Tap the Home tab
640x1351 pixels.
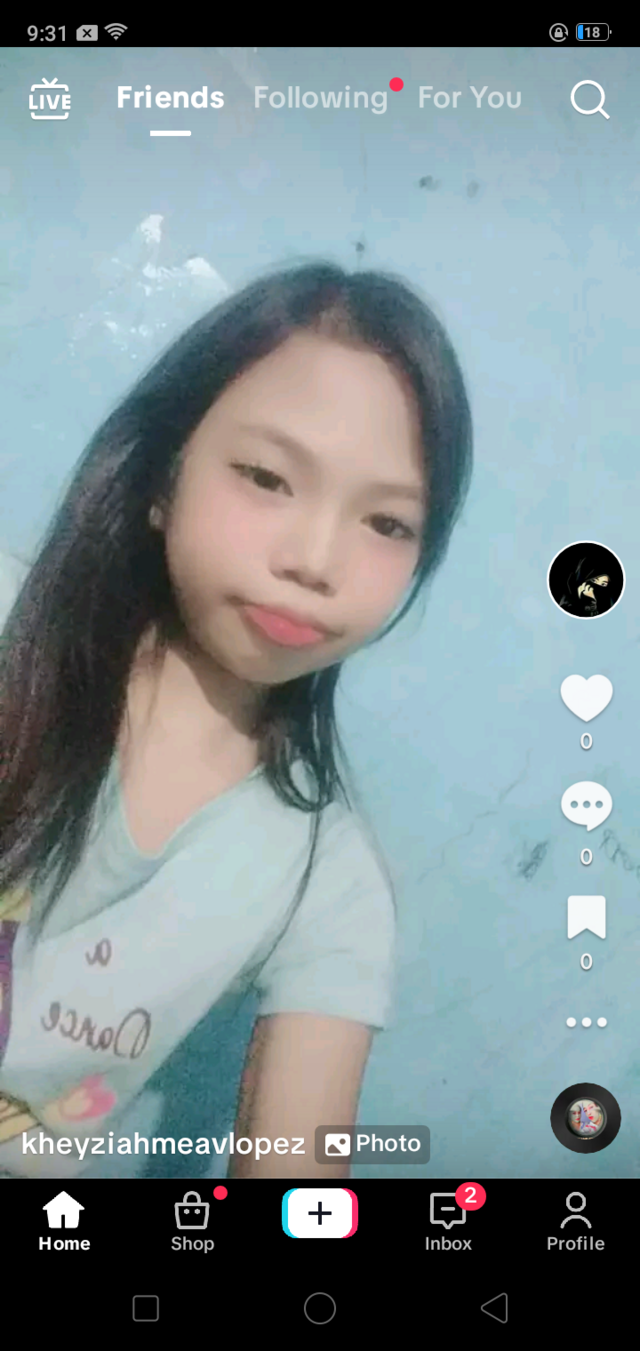[x=64, y=1222]
